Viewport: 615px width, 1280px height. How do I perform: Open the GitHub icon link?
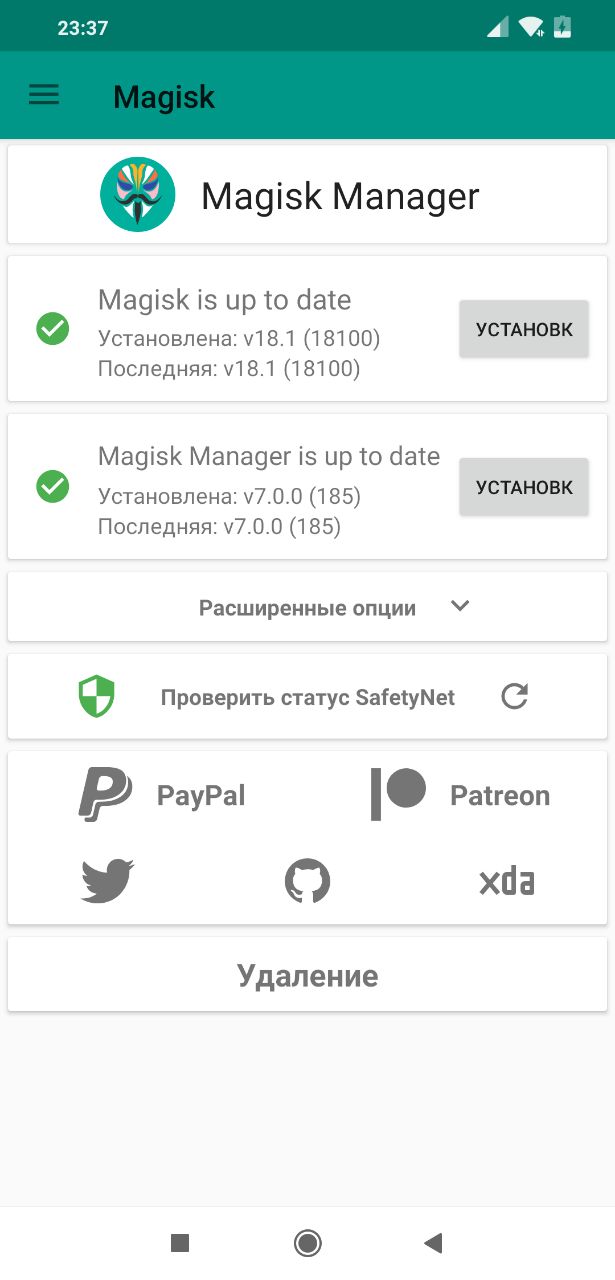[307, 881]
